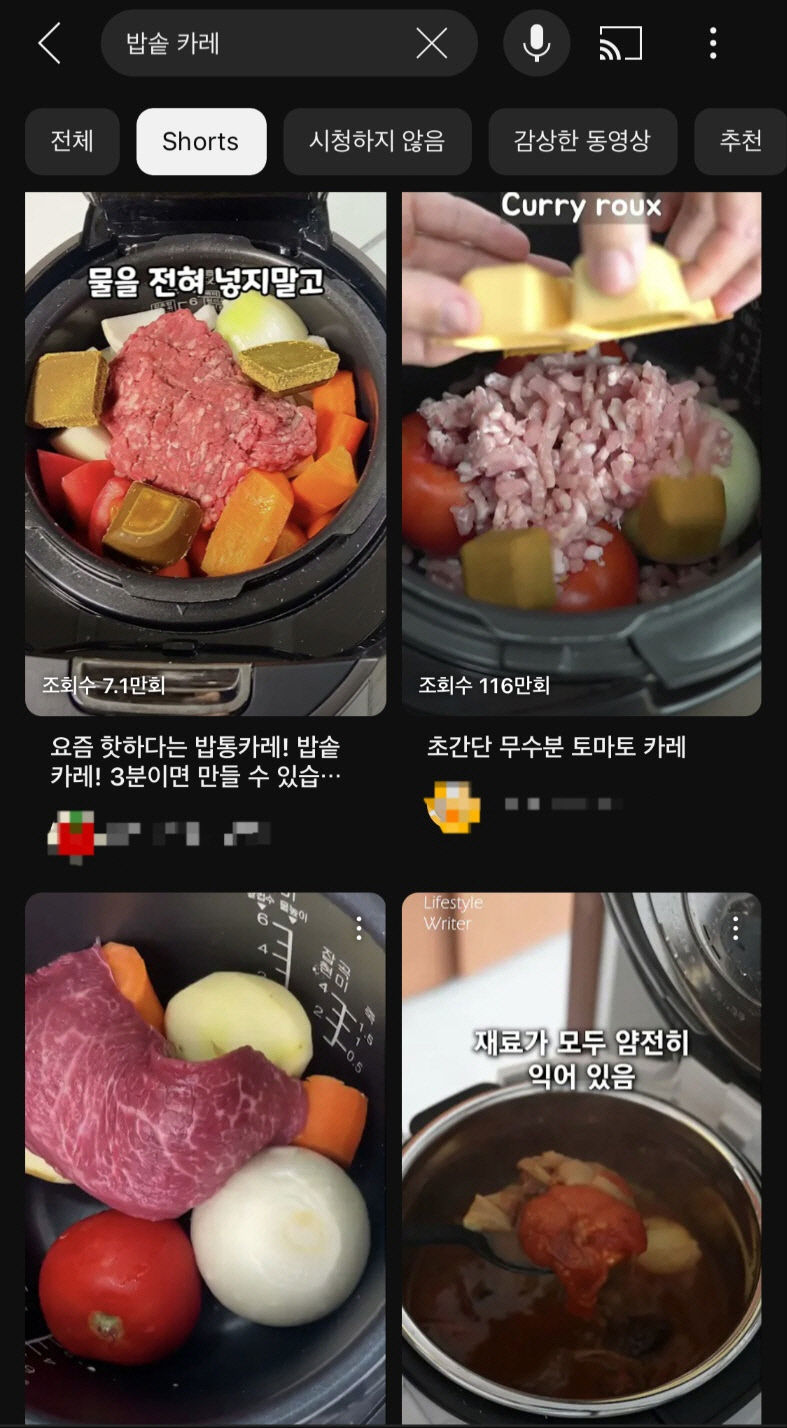Open options menu on the beef shorts thumbnail
The width and height of the screenshot is (787, 1428).
pos(360,928)
